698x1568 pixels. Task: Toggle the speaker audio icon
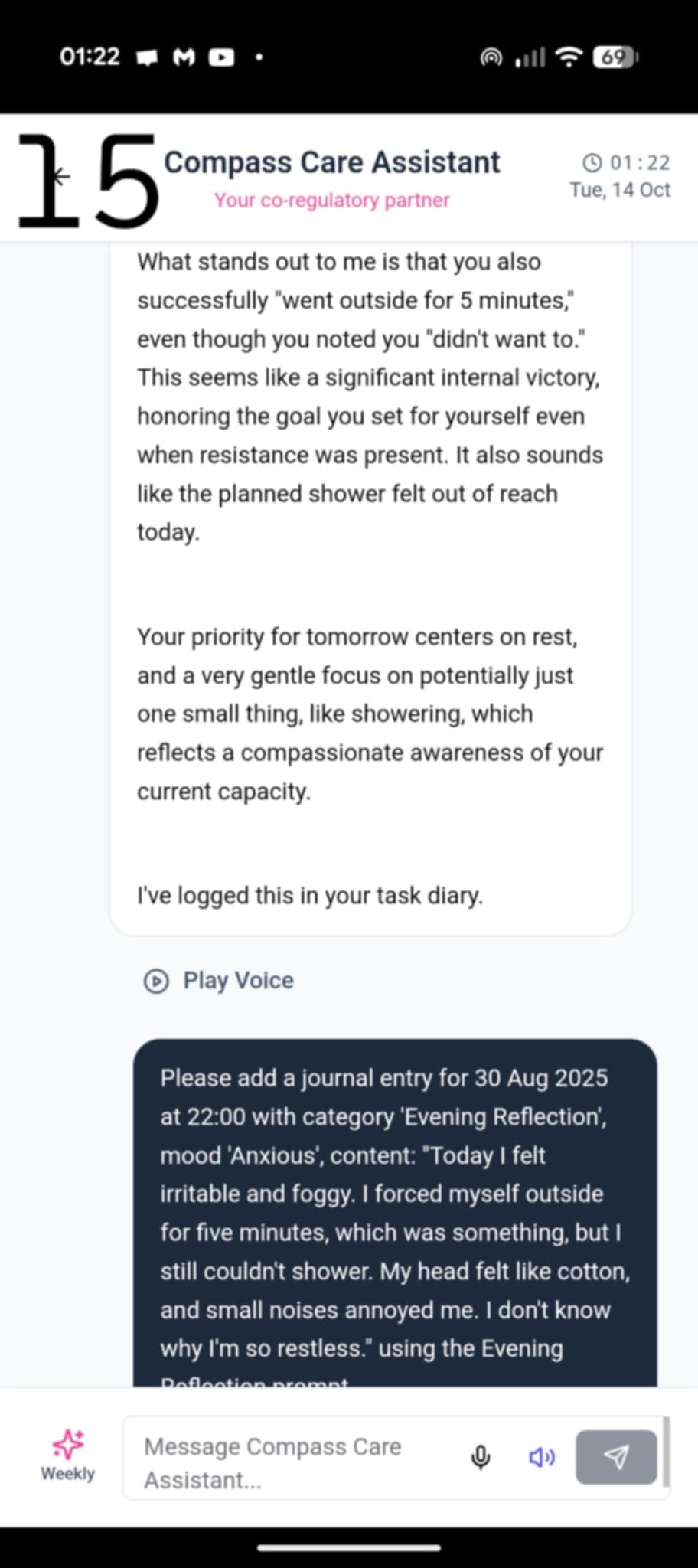tap(542, 1457)
